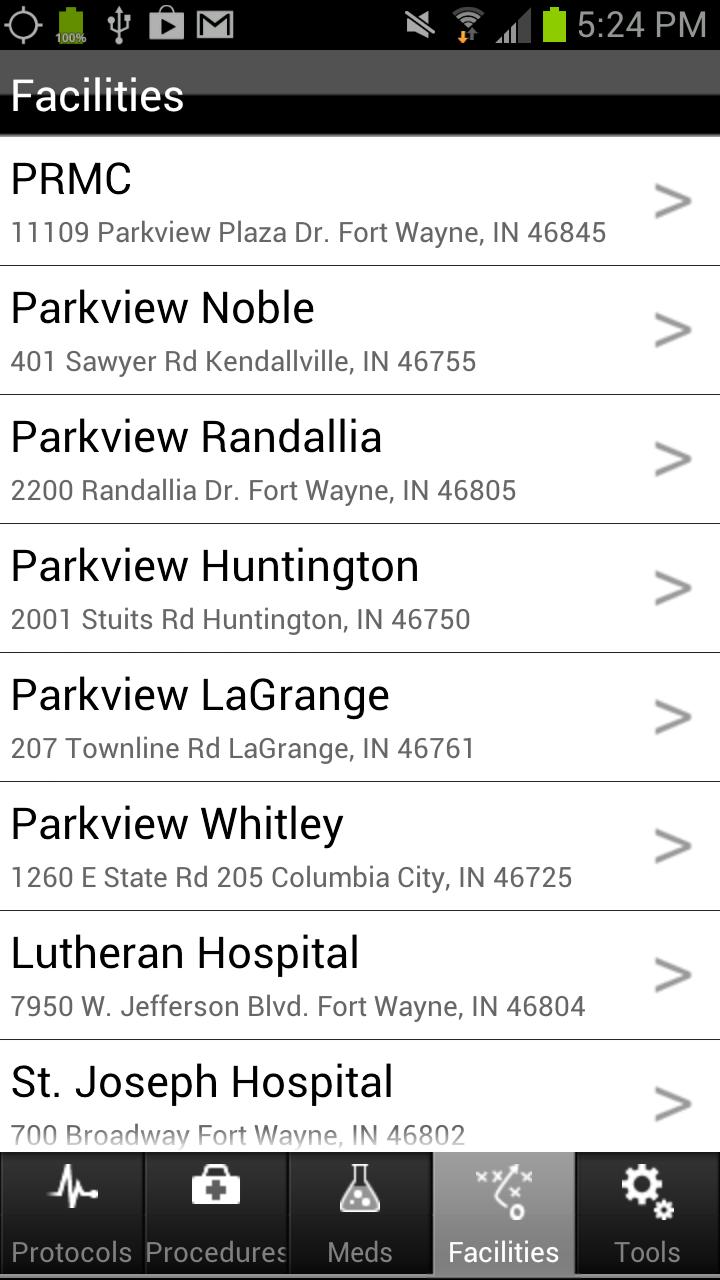The width and height of the screenshot is (720, 1280).
Task: Switch to the Protocols tab
Action: (x=72, y=1216)
